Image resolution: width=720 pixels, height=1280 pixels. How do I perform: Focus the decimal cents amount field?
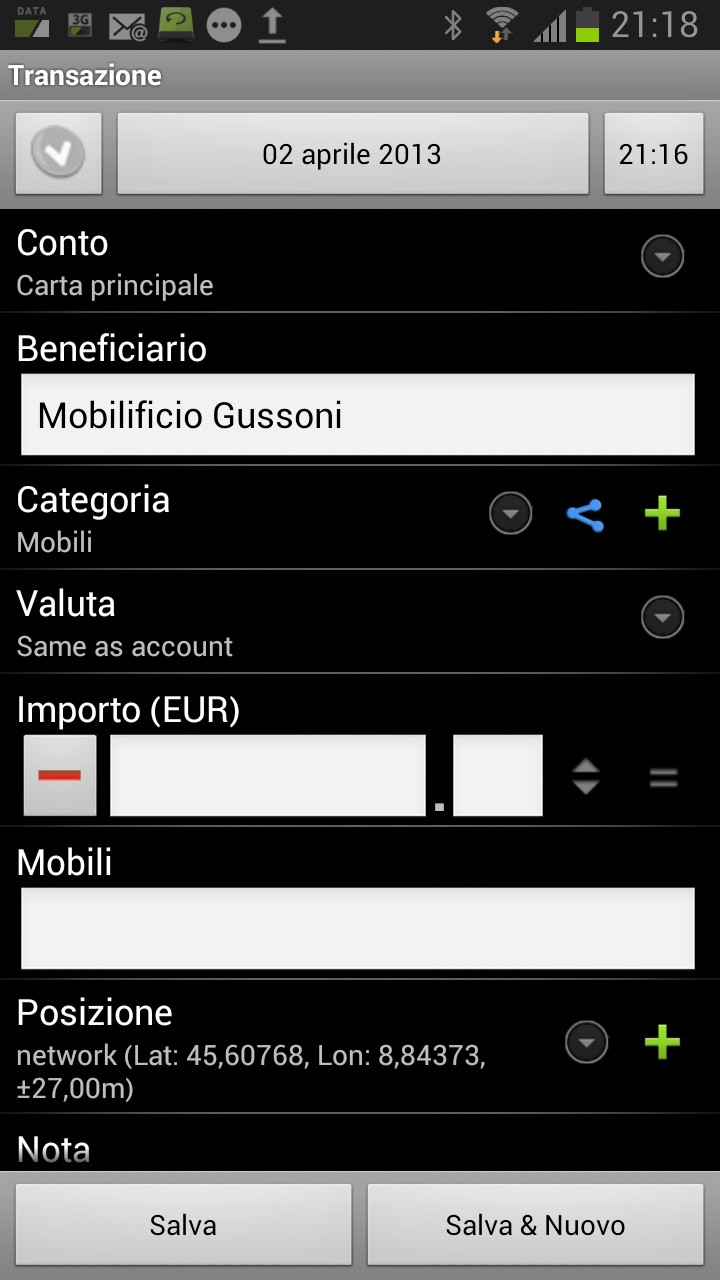498,776
